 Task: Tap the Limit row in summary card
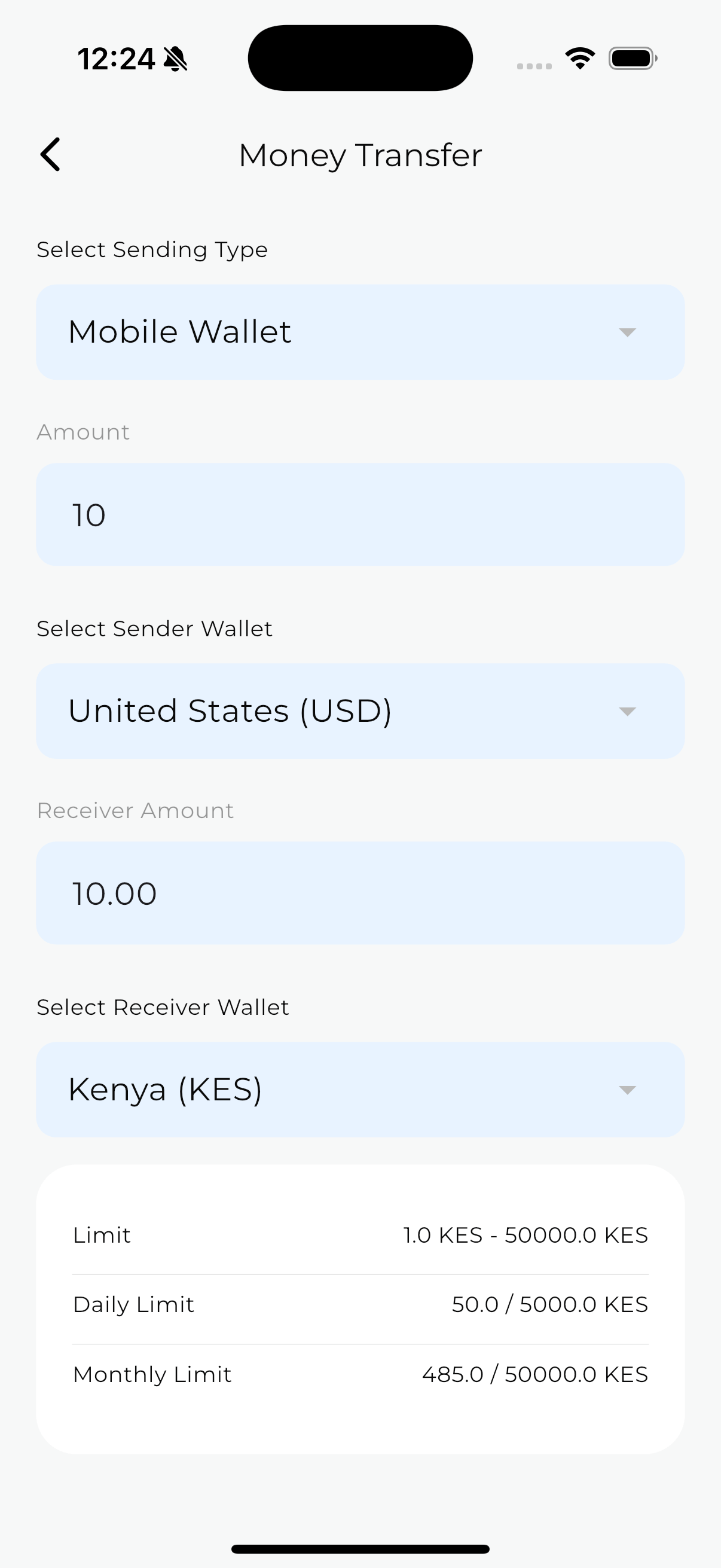[360, 1235]
